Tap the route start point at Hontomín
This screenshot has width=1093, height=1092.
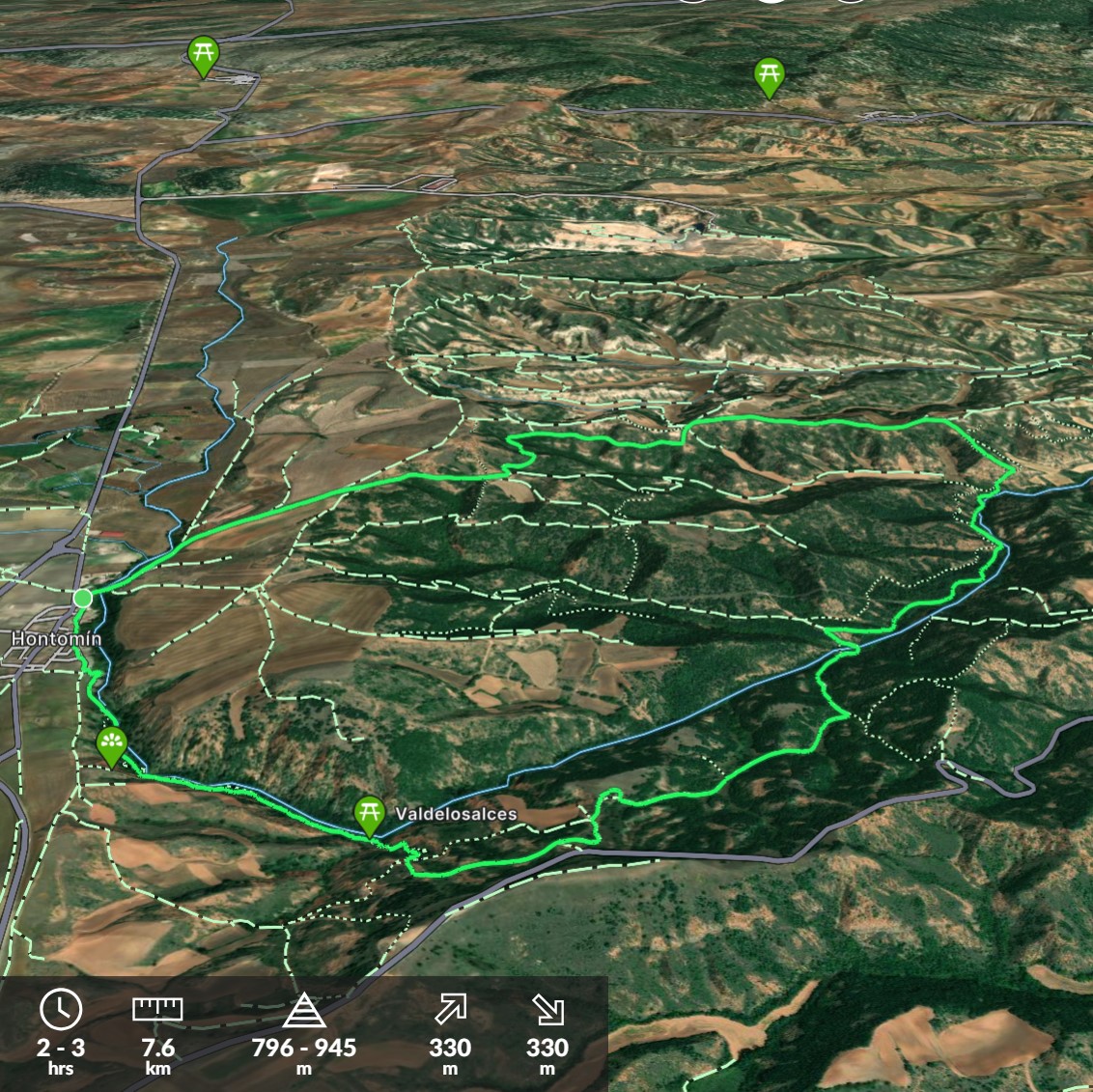tap(83, 599)
